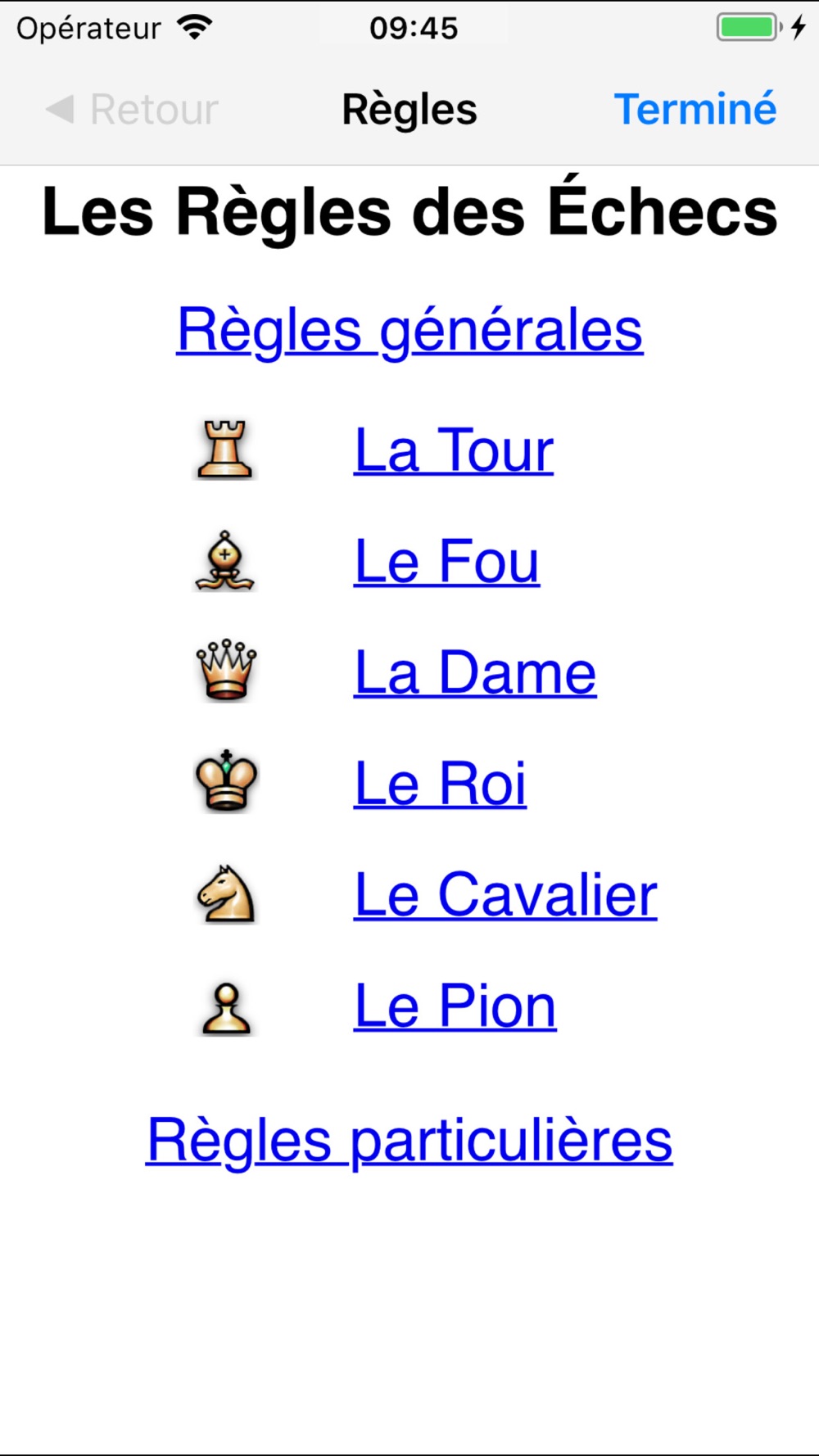The image size is (819, 1456).
Task: Open the Règles générales link
Action: (x=409, y=330)
